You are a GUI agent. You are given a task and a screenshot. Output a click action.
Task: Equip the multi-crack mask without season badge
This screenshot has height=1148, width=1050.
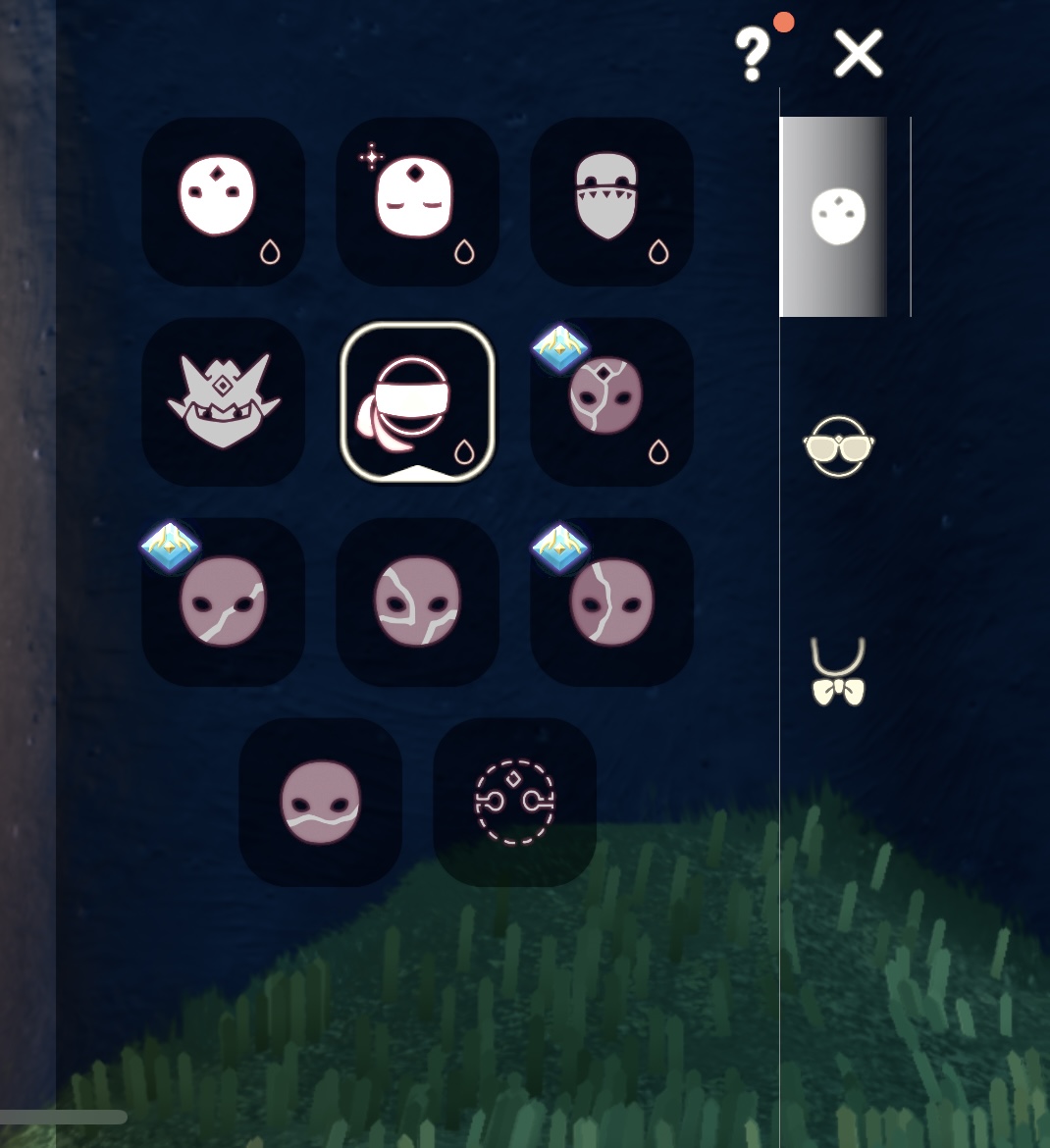pyautogui.click(x=417, y=601)
